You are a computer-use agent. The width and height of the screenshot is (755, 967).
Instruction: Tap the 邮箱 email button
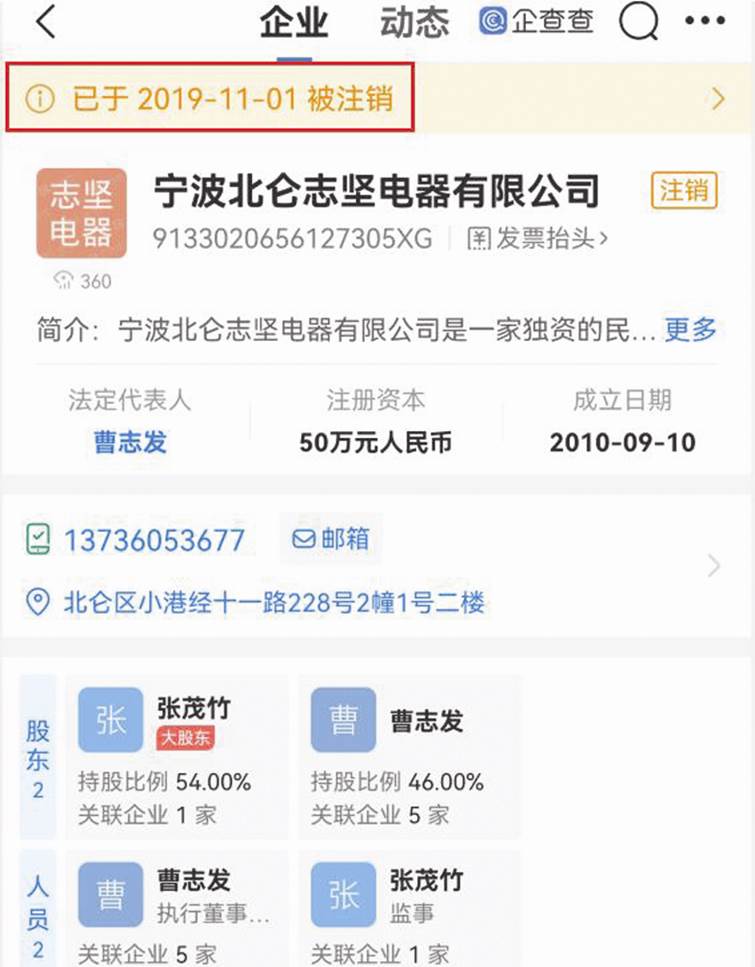pos(330,539)
